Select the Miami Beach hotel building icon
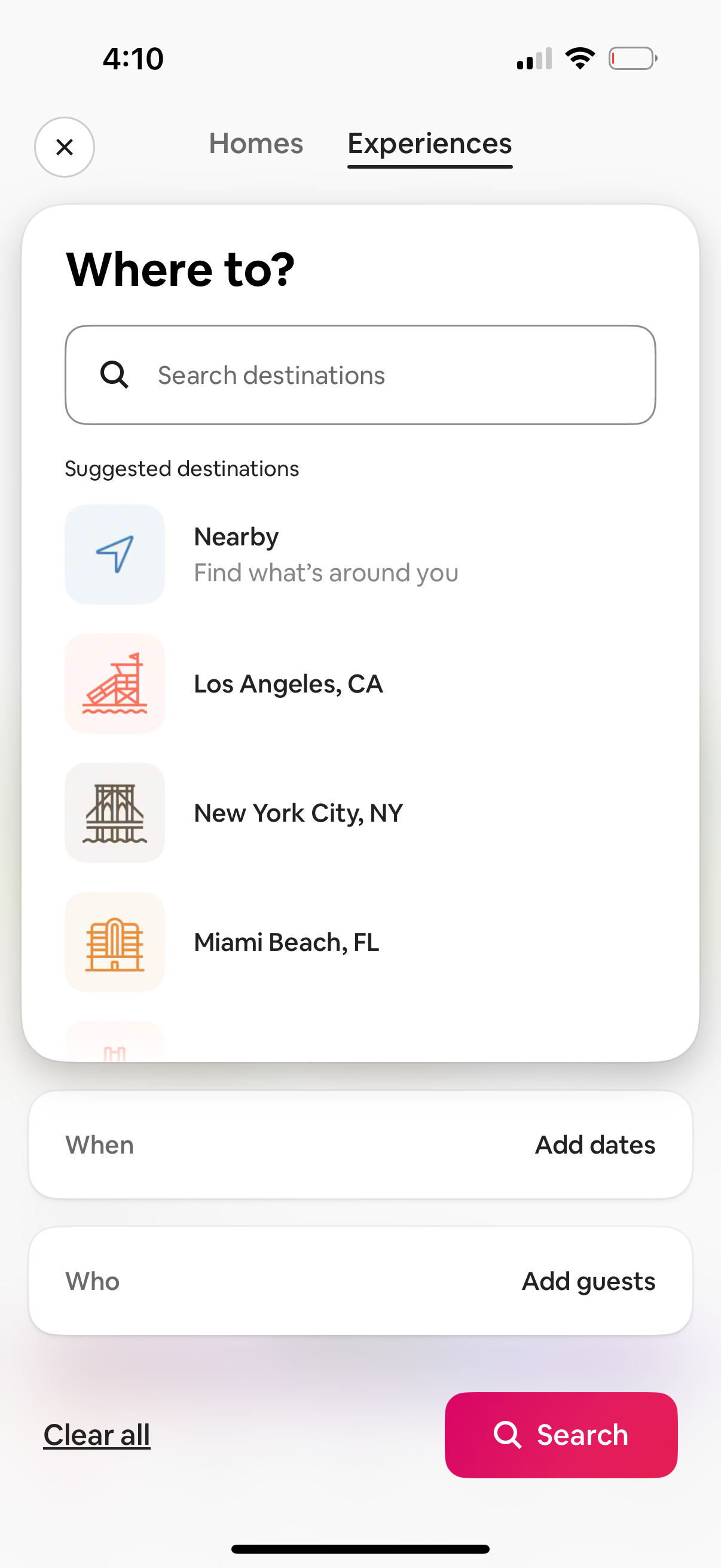Viewport: 721px width, 1568px height. click(x=114, y=942)
